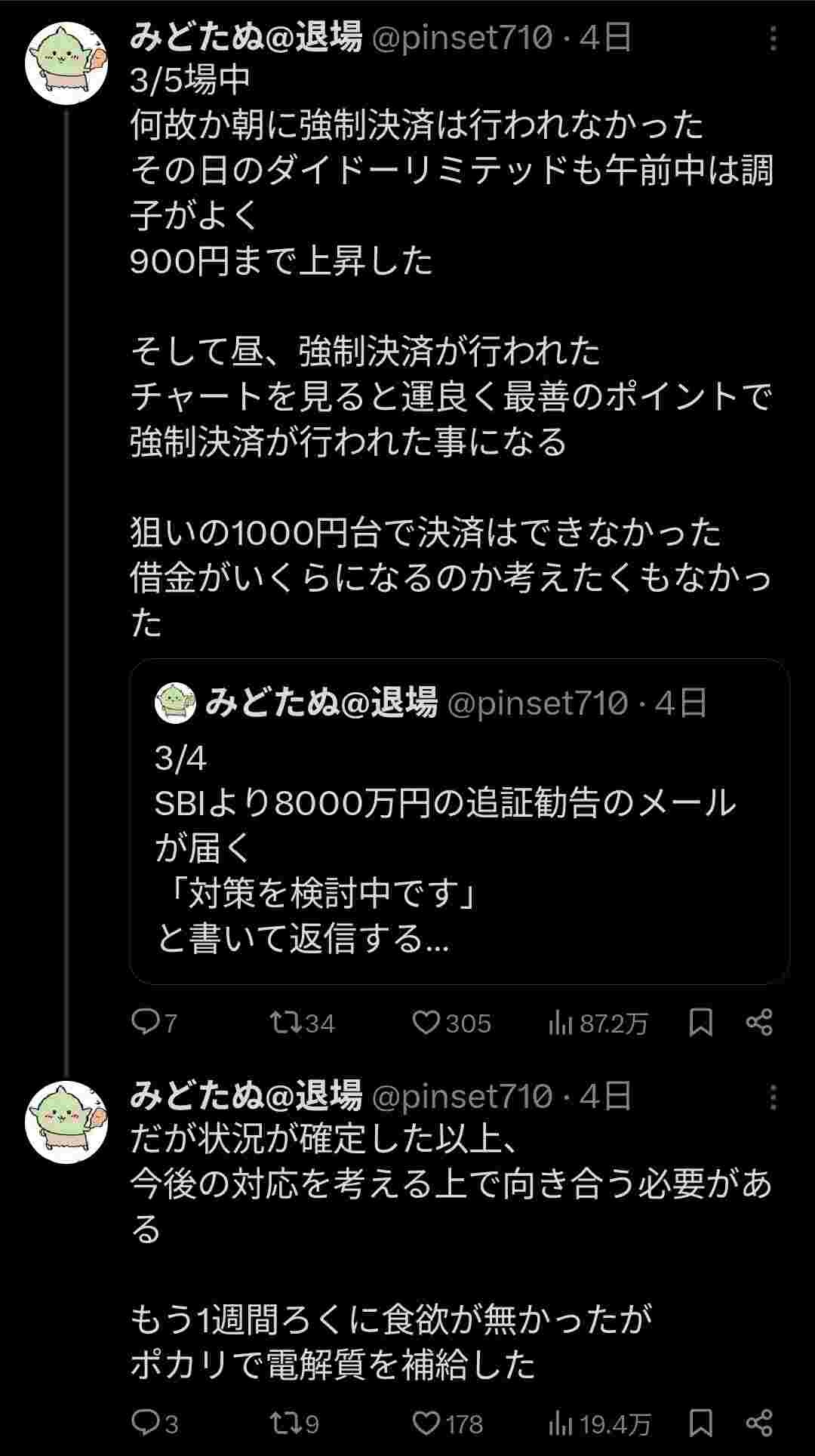Like the 3/5場中 post

[426, 1023]
